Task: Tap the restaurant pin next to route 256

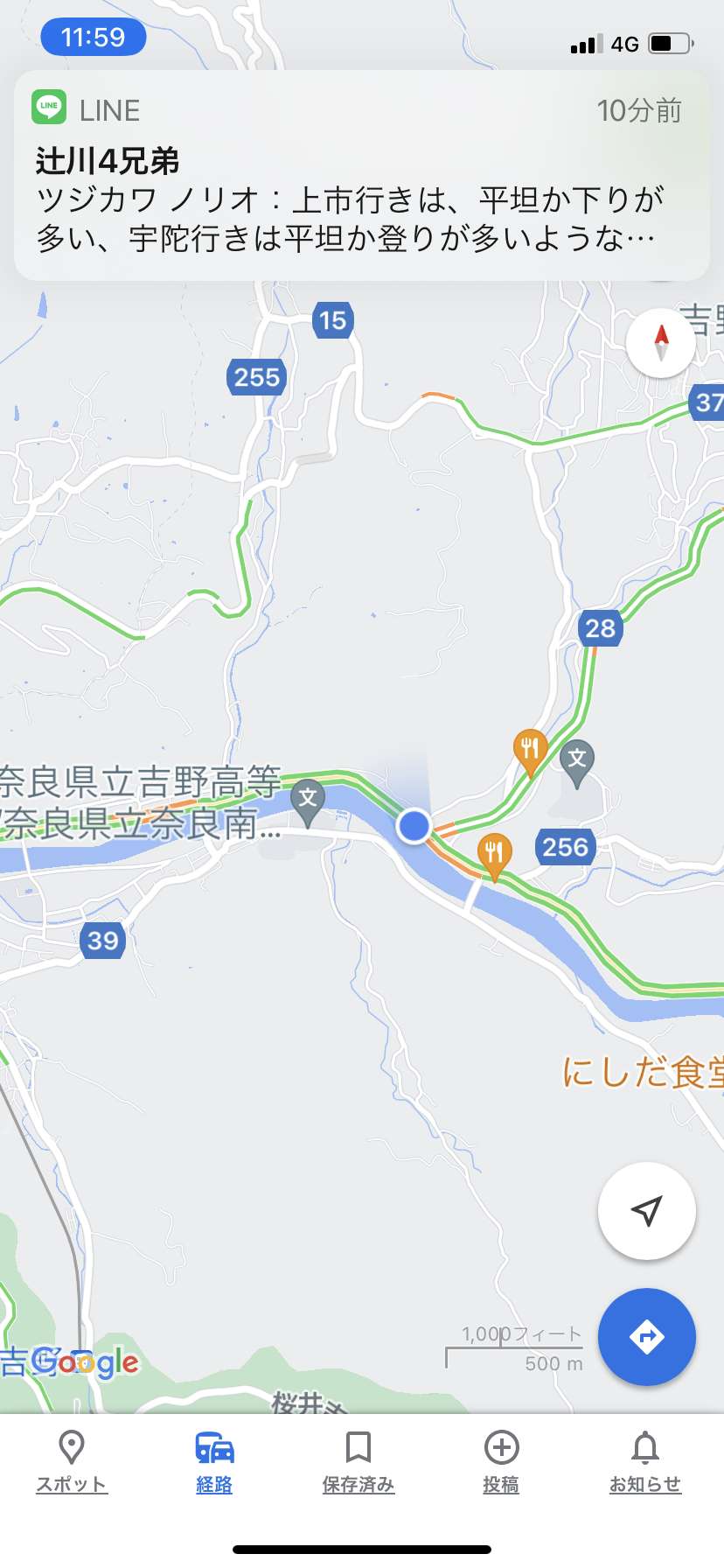Action: tap(494, 853)
